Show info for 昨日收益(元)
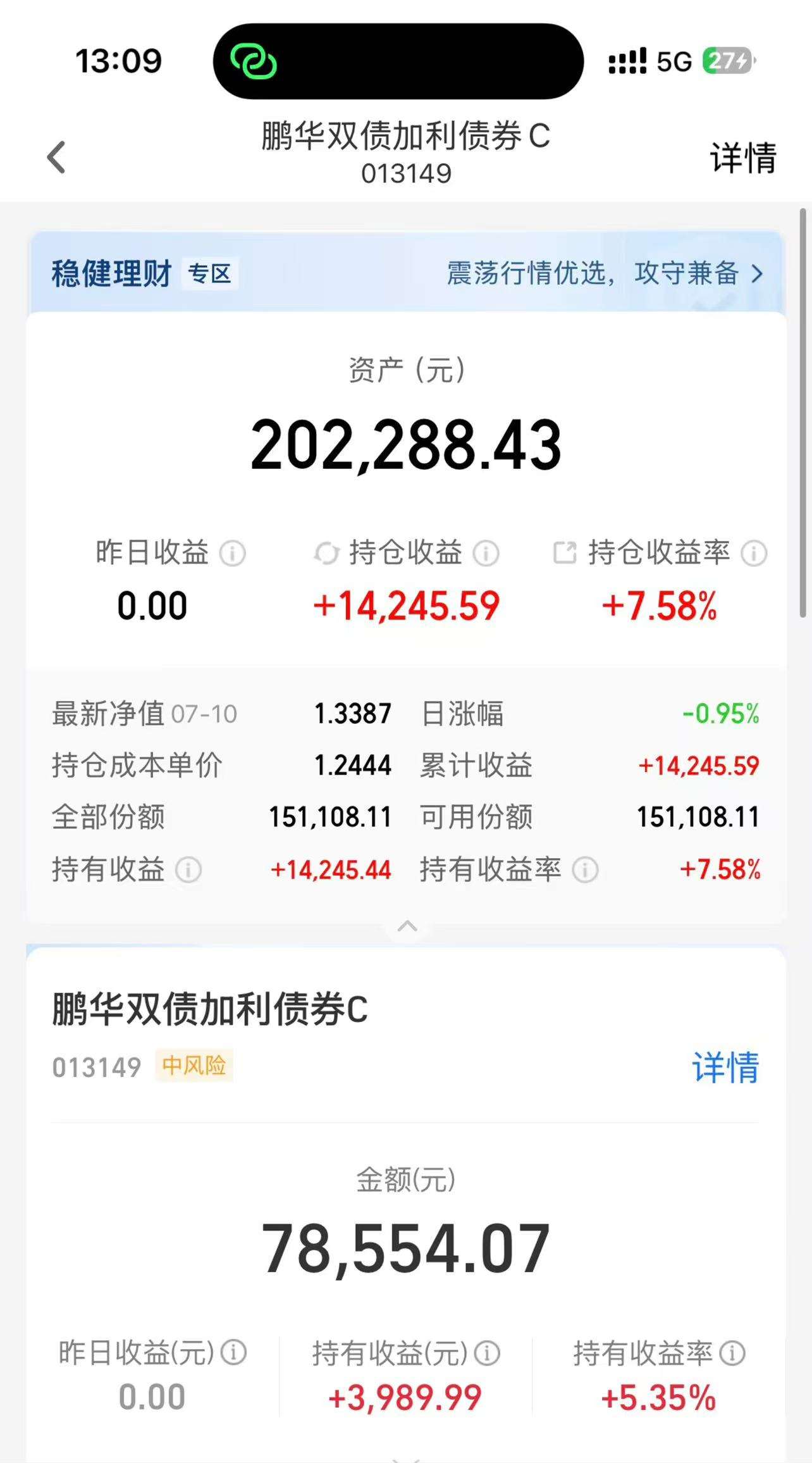Image resolution: width=812 pixels, height=1463 pixels. 233,1353
